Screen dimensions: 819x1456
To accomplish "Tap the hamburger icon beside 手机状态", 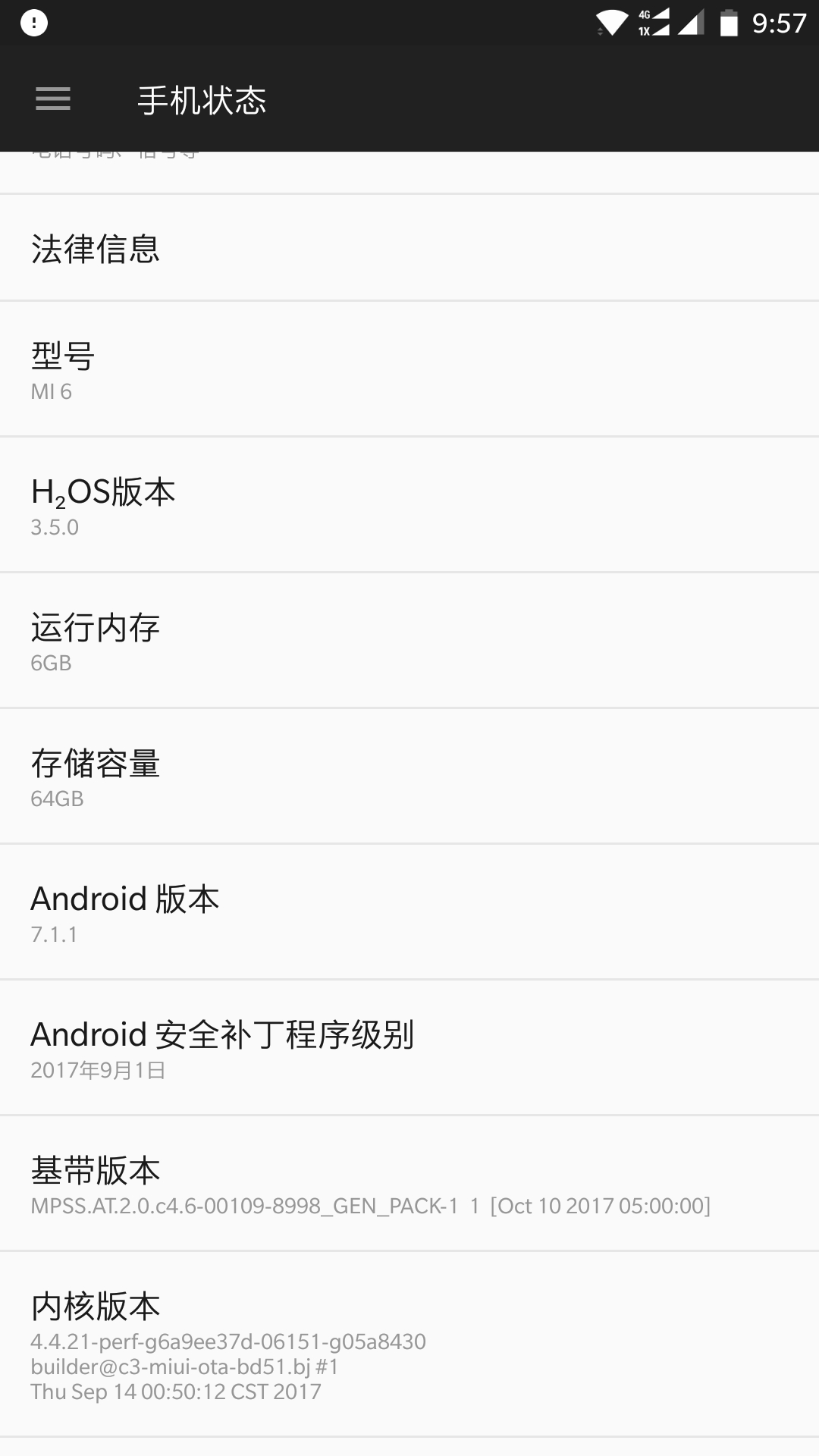I will (52, 99).
